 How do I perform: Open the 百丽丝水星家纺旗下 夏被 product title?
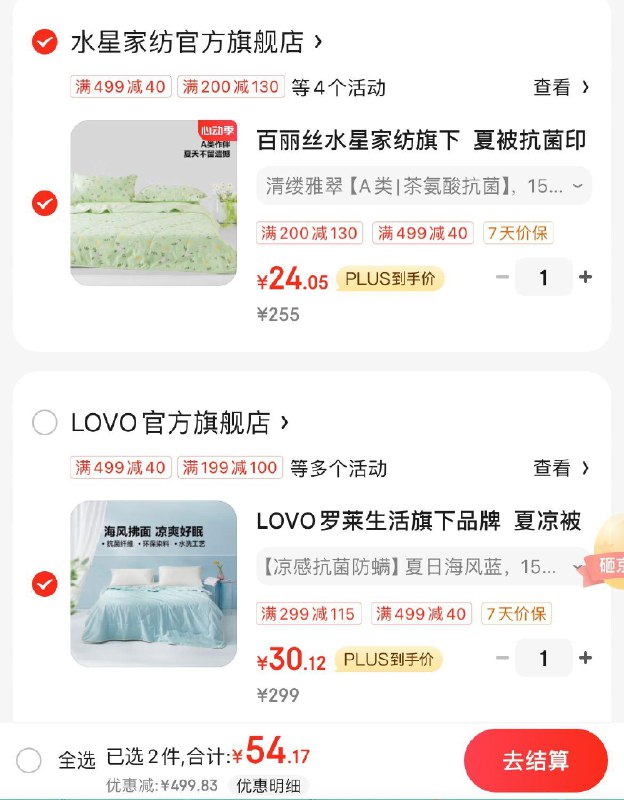tap(421, 140)
